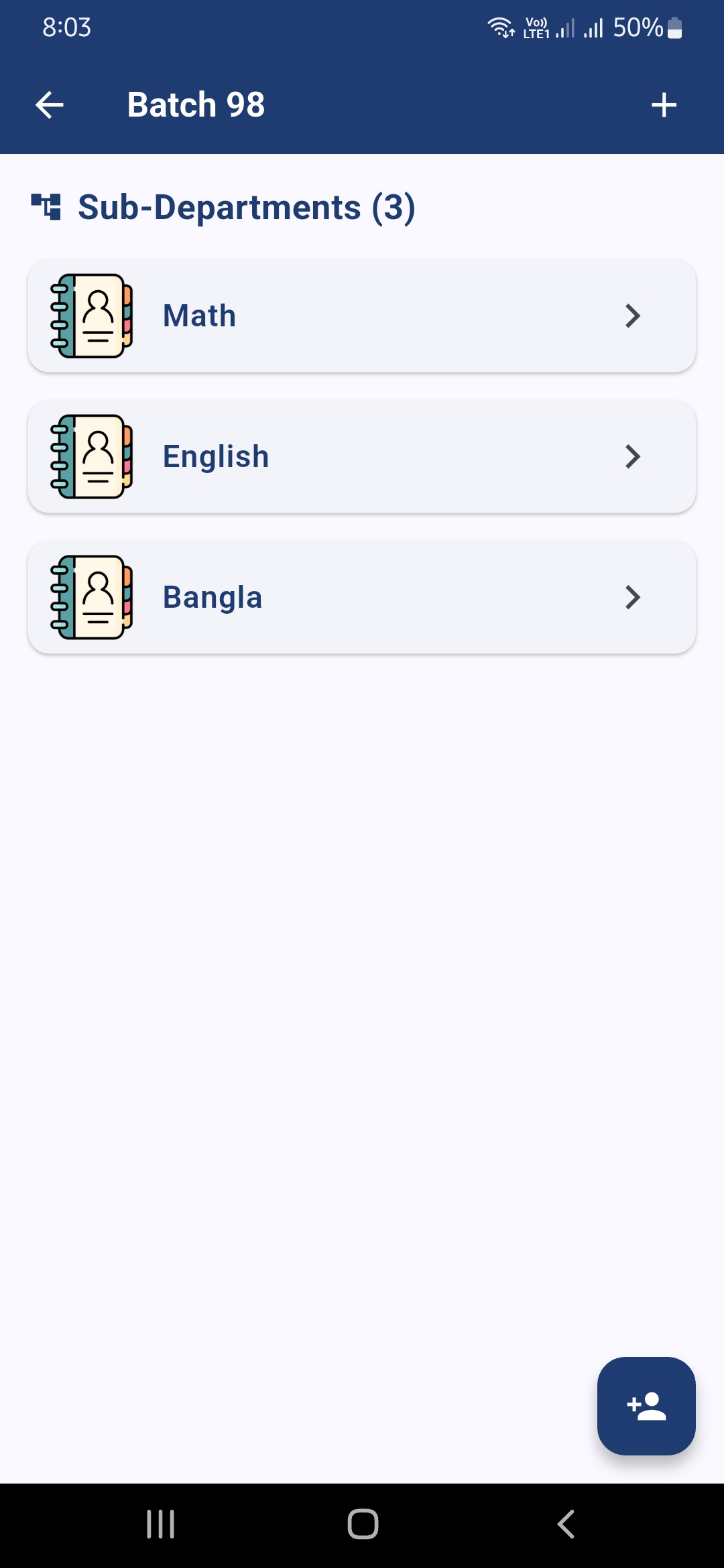Expand the Bangla sub-department chevron

tap(632, 597)
